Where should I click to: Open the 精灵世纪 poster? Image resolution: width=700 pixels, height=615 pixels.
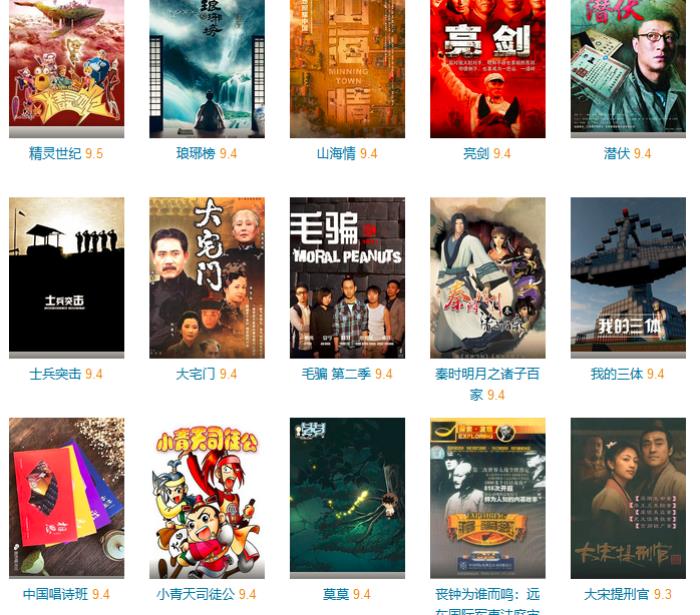(x=67, y=65)
